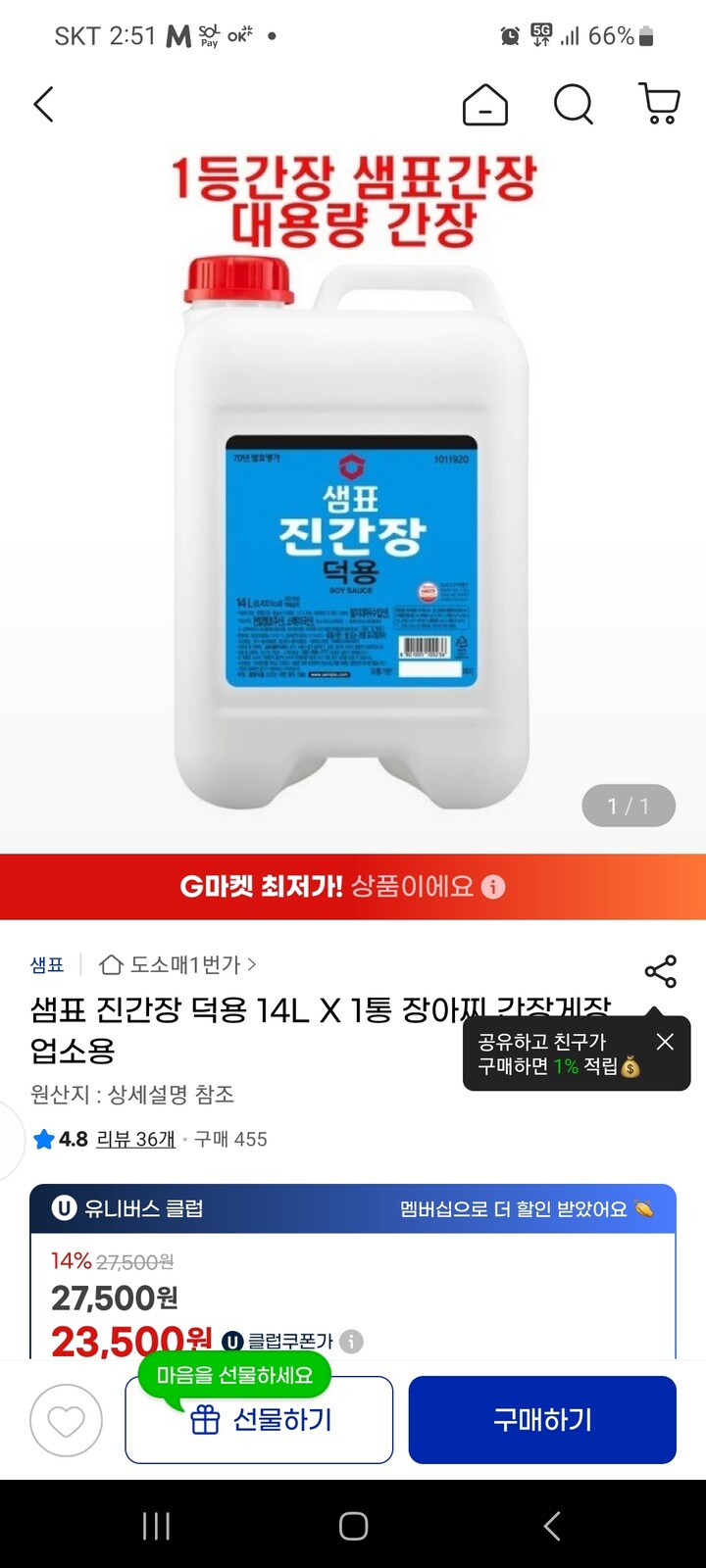The height and width of the screenshot is (1568, 706).
Task: Select the 샘표 brand name
Action: coord(47,964)
